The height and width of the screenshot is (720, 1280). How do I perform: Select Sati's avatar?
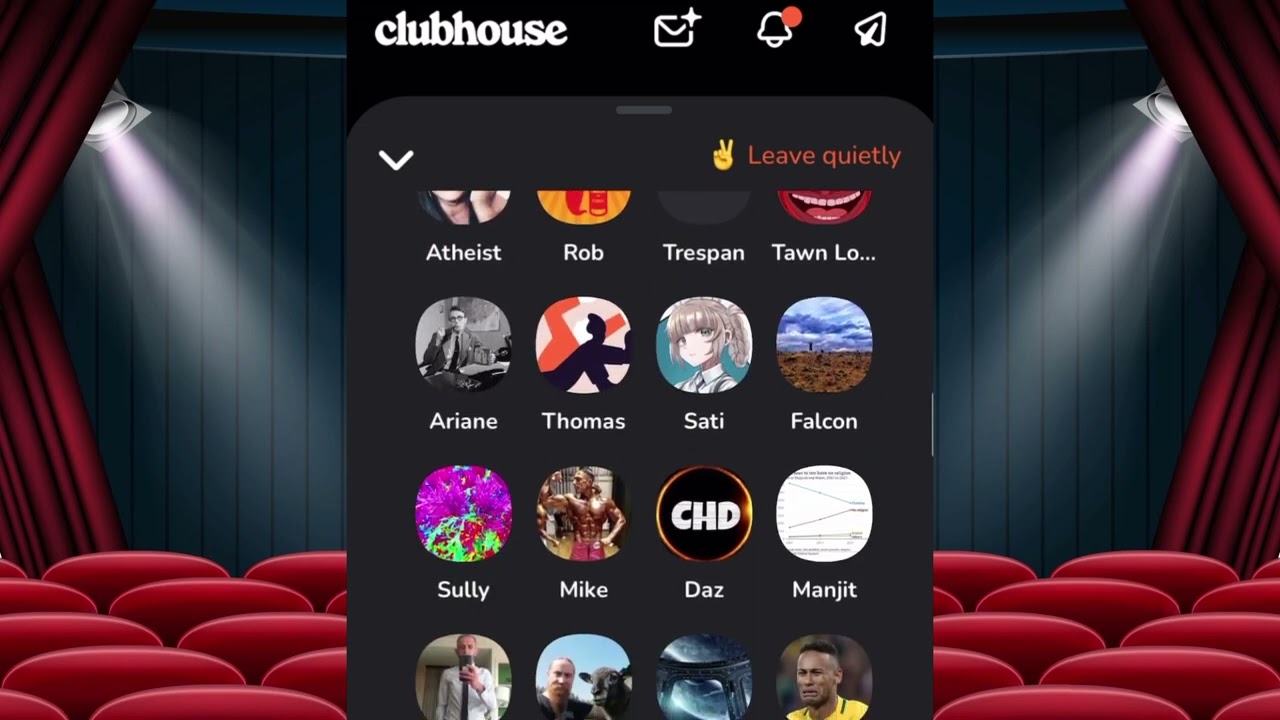click(704, 345)
